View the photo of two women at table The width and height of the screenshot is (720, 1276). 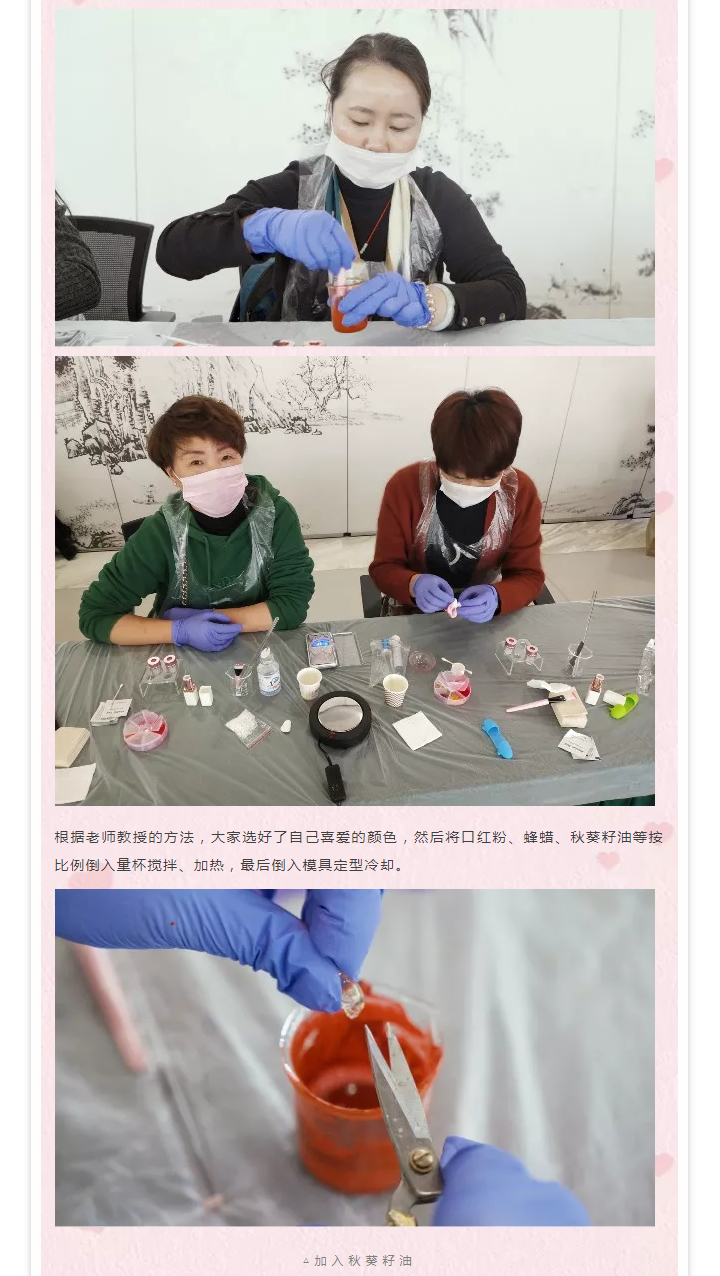[x=355, y=580]
